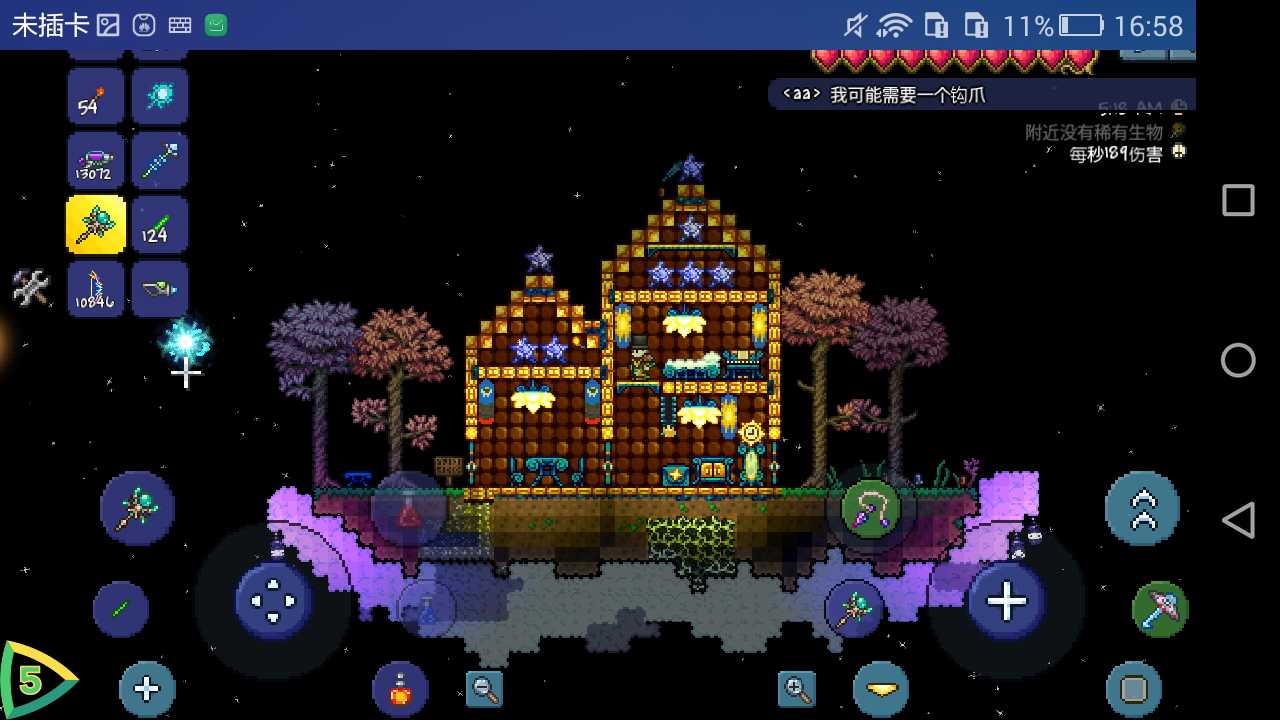Screen dimensions: 1280x720
Task: Use the red healing potion quick button
Action: [x=409, y=508]
